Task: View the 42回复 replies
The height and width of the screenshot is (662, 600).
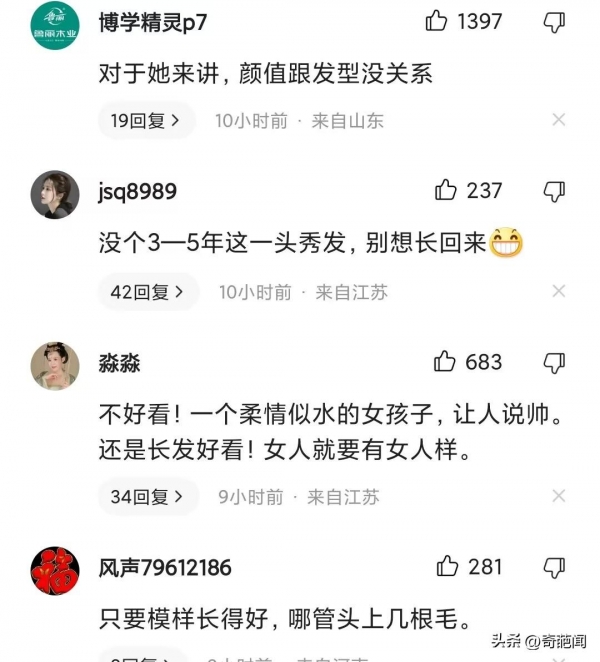Action: [x=148, y=292]
